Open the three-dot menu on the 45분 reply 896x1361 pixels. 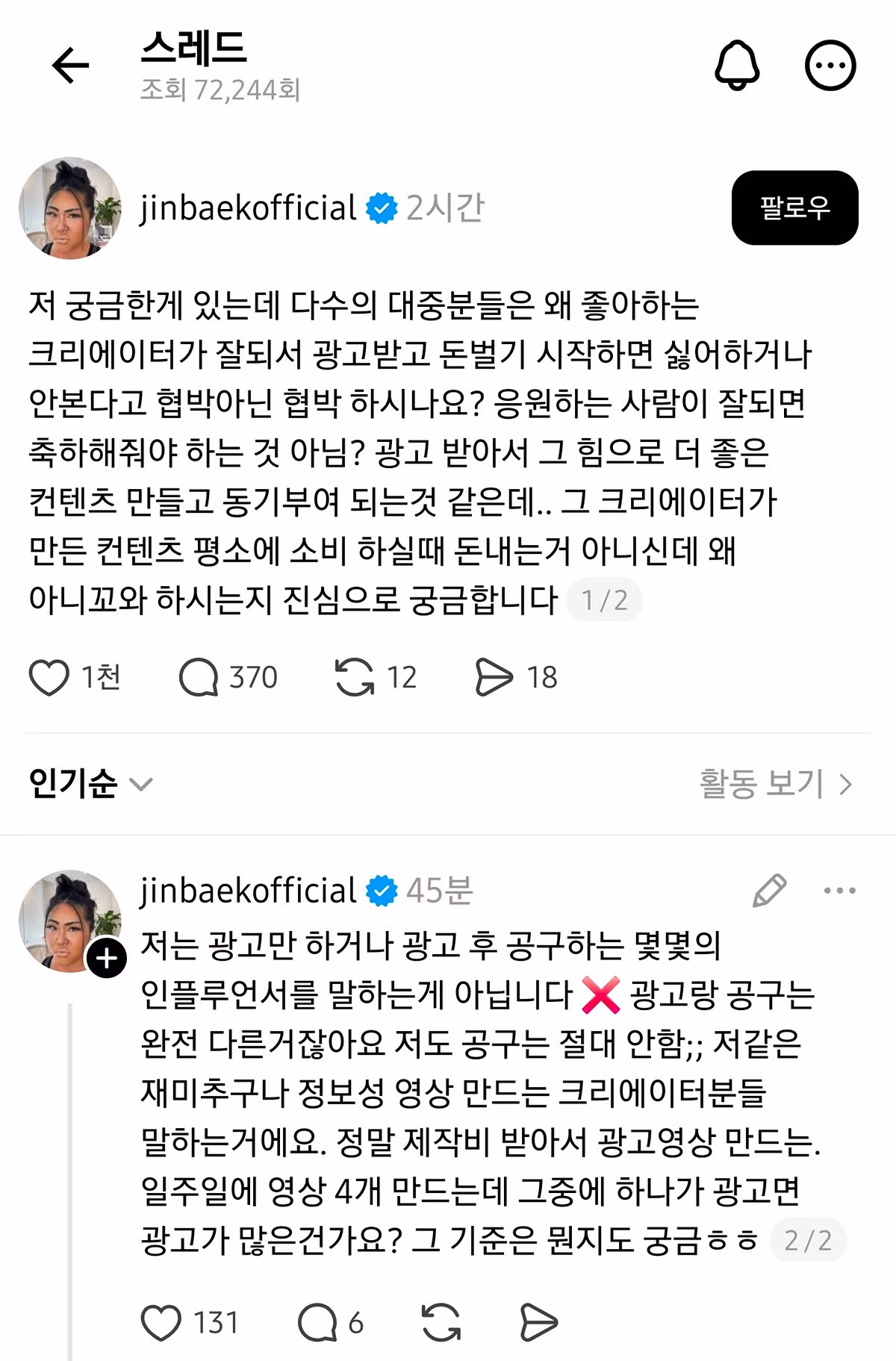click(839, 890)
